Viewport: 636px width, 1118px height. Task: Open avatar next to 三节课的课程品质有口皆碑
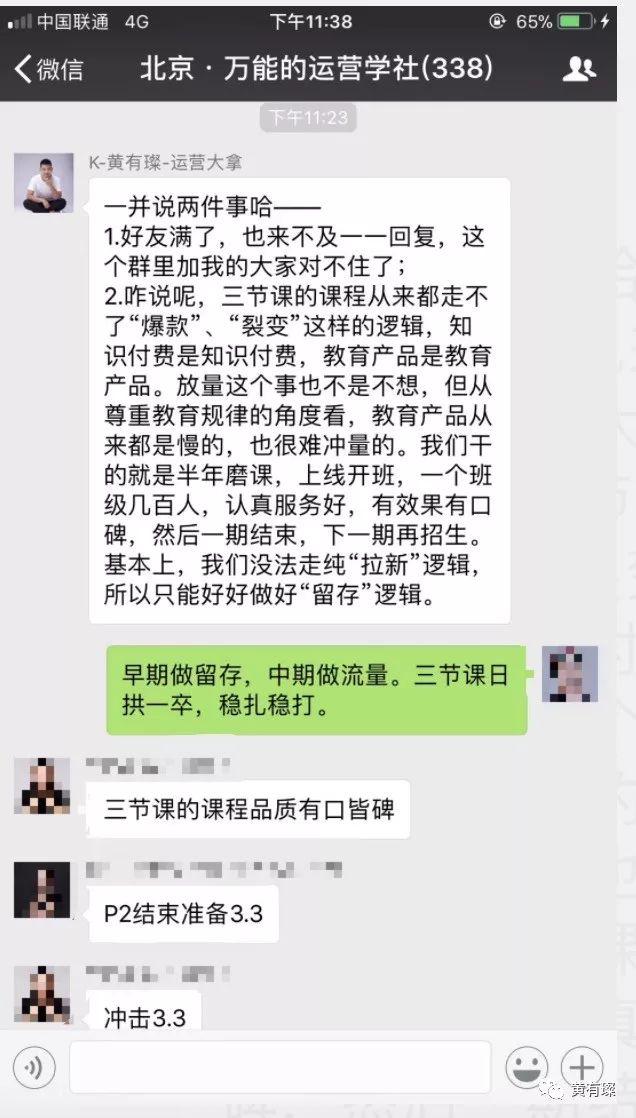point(42,786)
